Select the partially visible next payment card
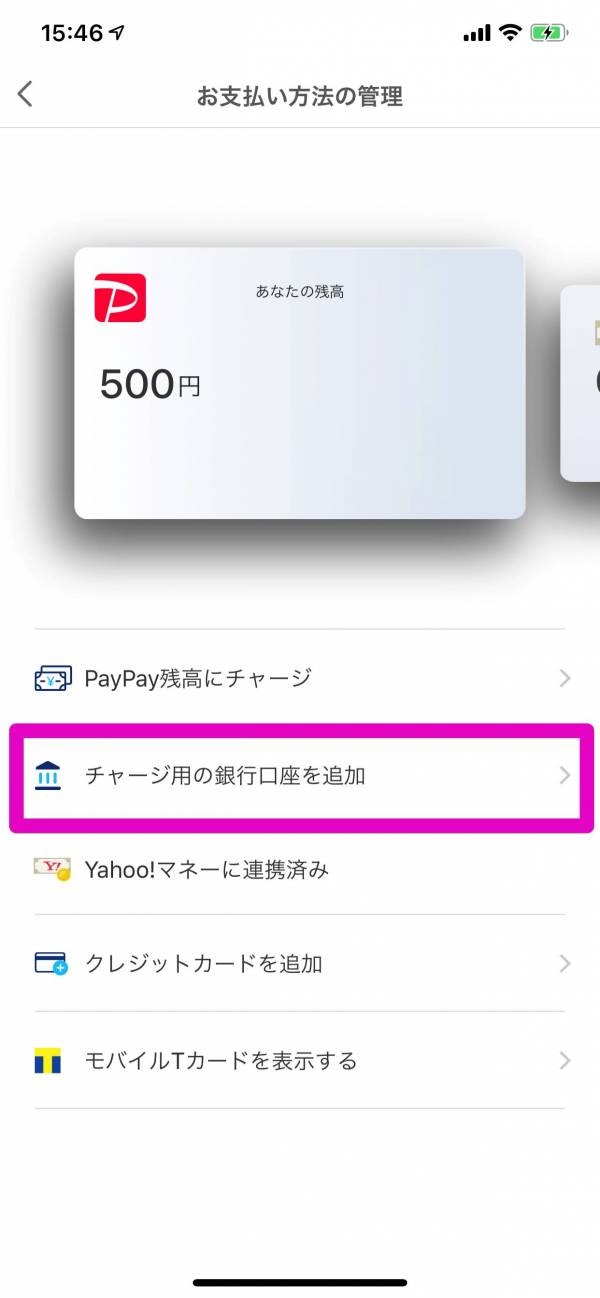 [x=582, y=383]
